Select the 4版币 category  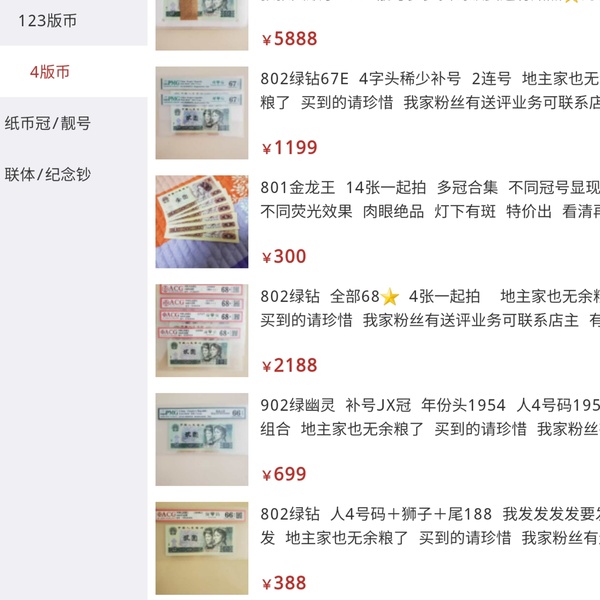click(50, 72)
